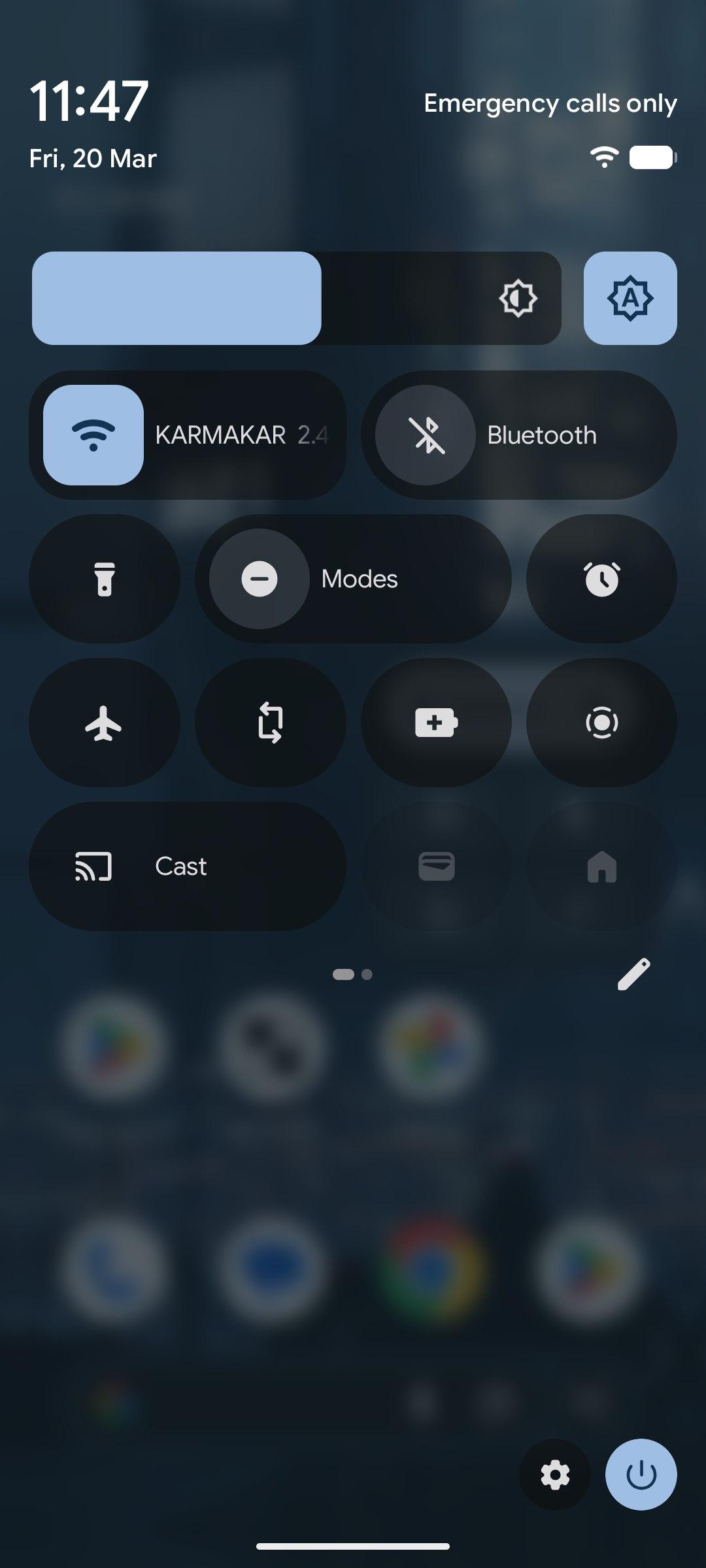The image size is (706, 1568).
Task: Open the wallet tile
Action: (x=436, y=866)
